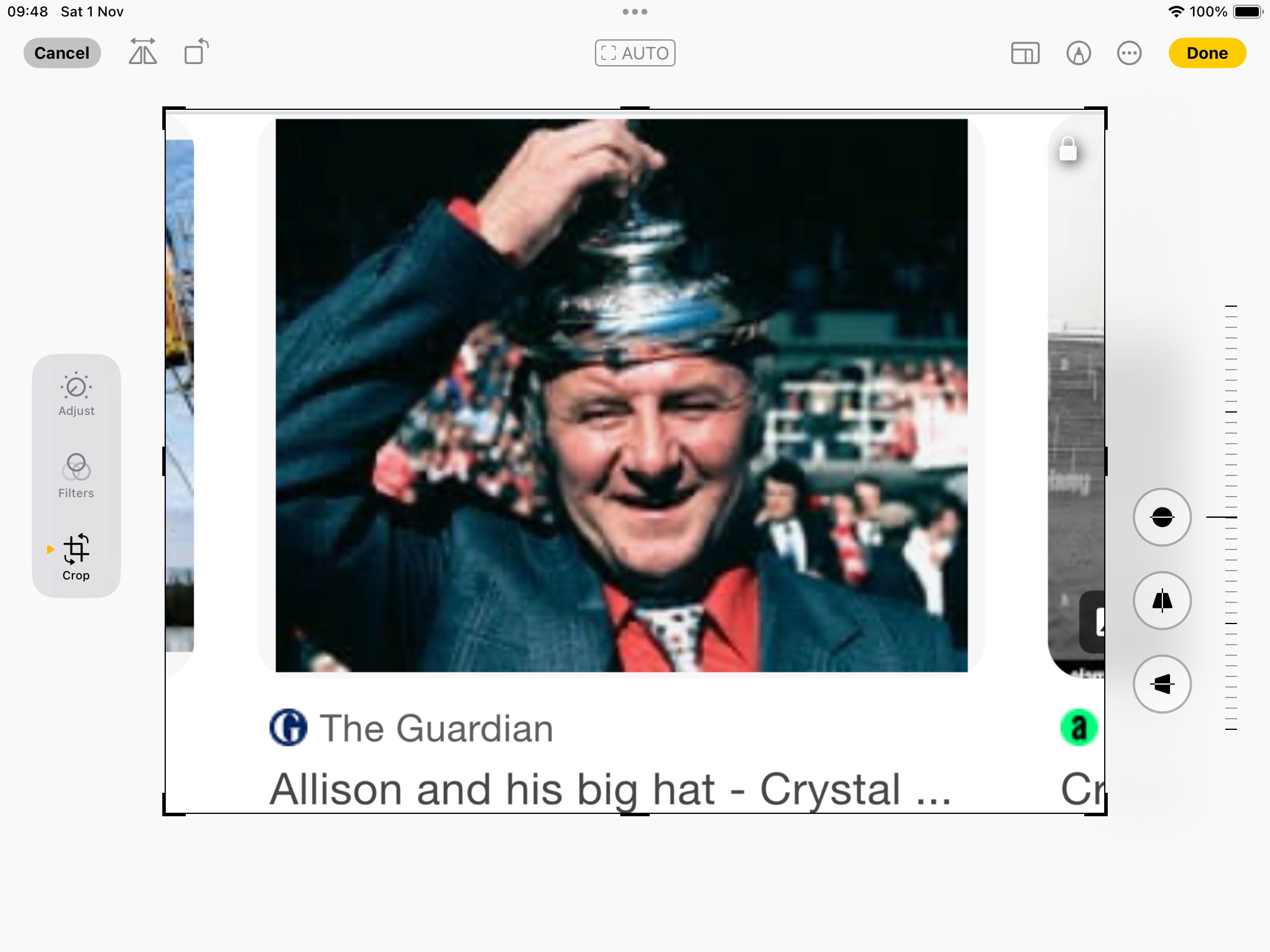Screen dimensions: 1270x952
Task: Flip the image horizontally
Action: point(143,52)
